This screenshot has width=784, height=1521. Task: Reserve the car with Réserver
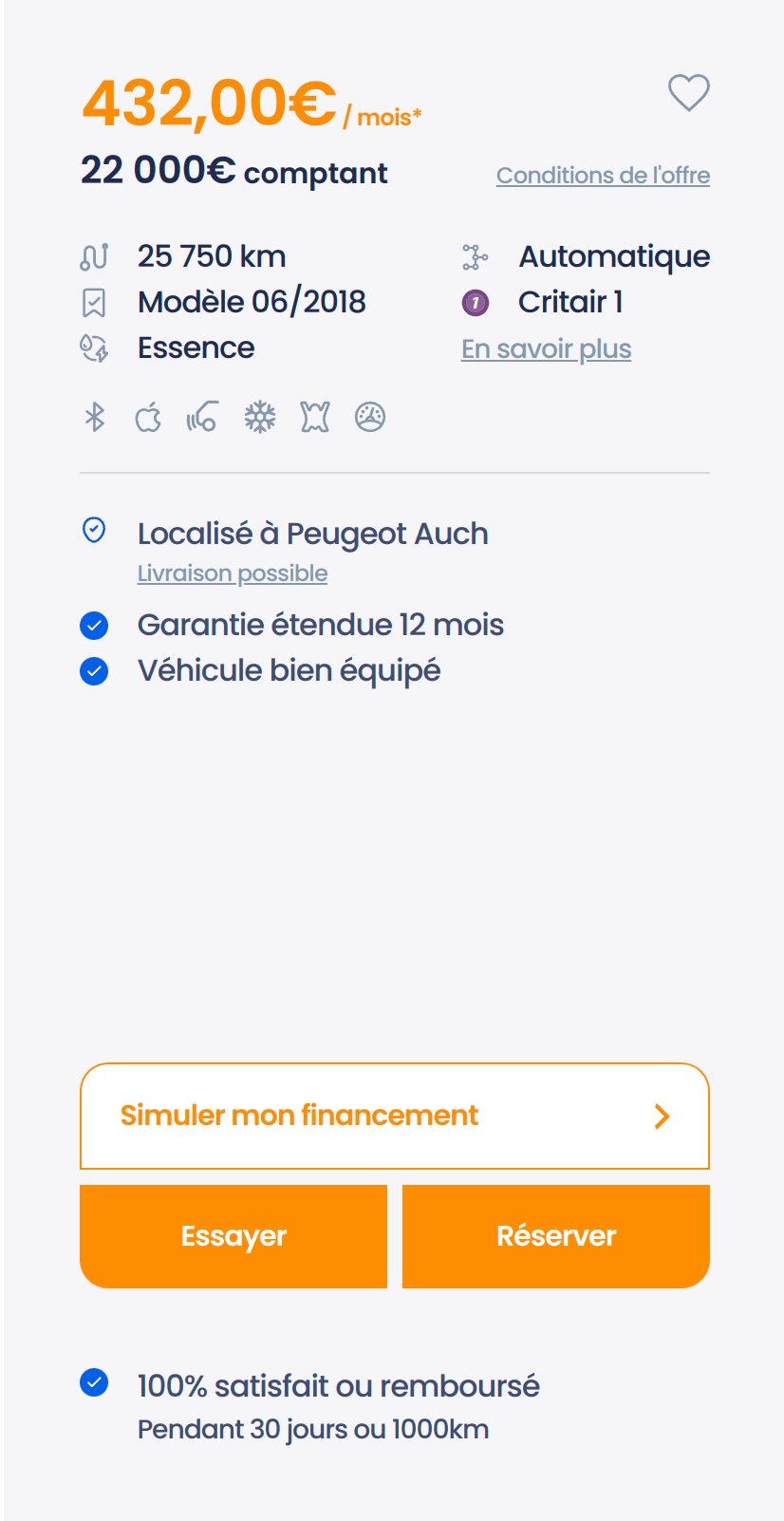[556, 1236]
